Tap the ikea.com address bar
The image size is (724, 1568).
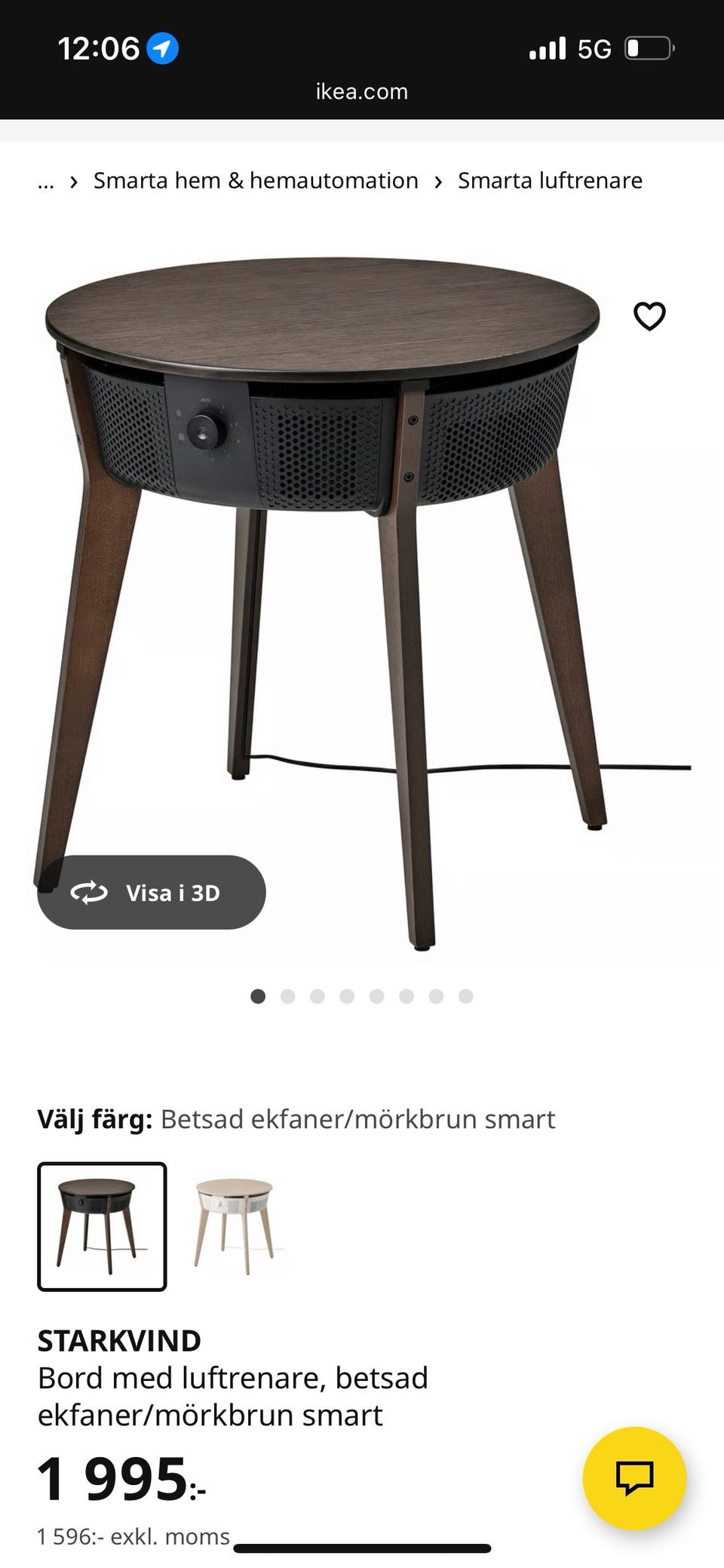[x=362, y=92]
